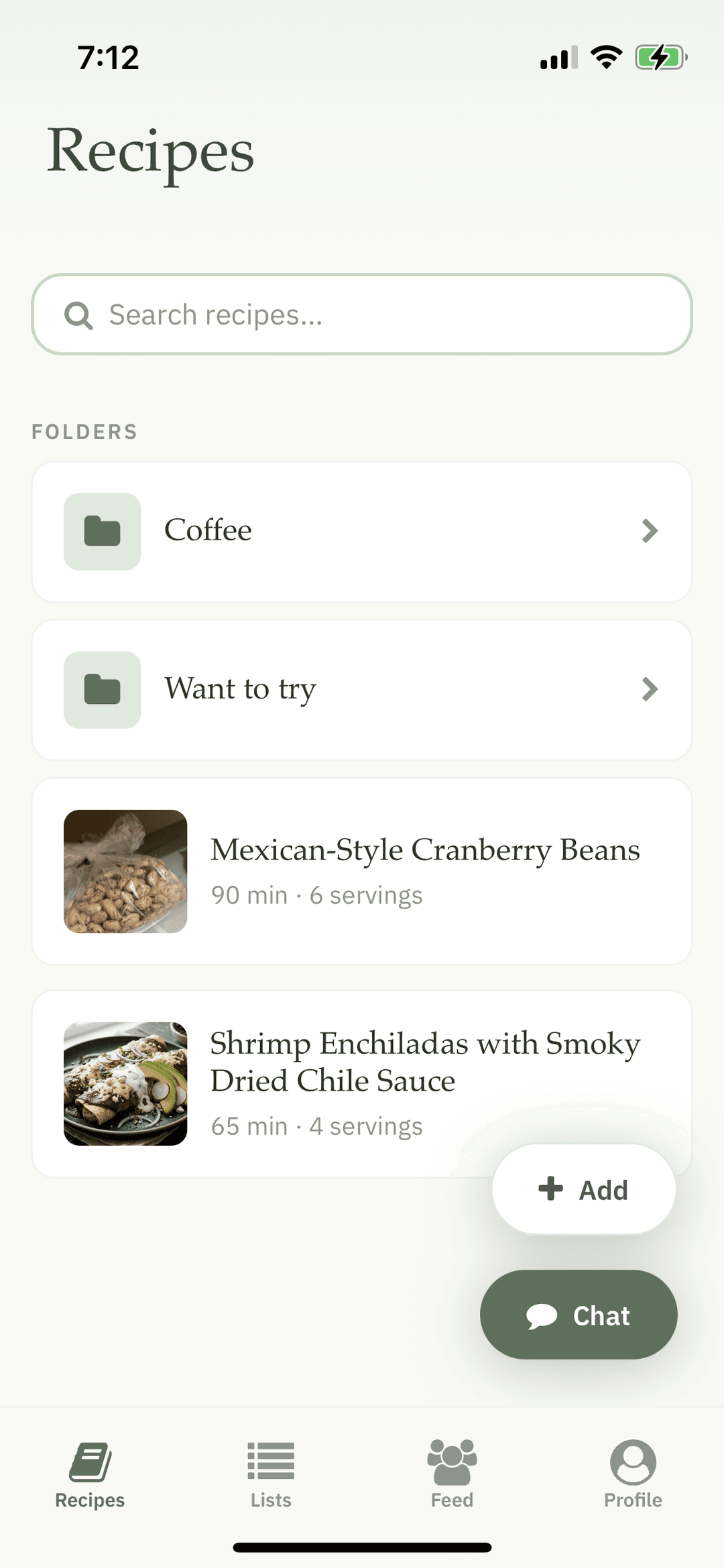Switch to the Feed tab
This screenshot has width=724, height=1568.
[452, 1471]
